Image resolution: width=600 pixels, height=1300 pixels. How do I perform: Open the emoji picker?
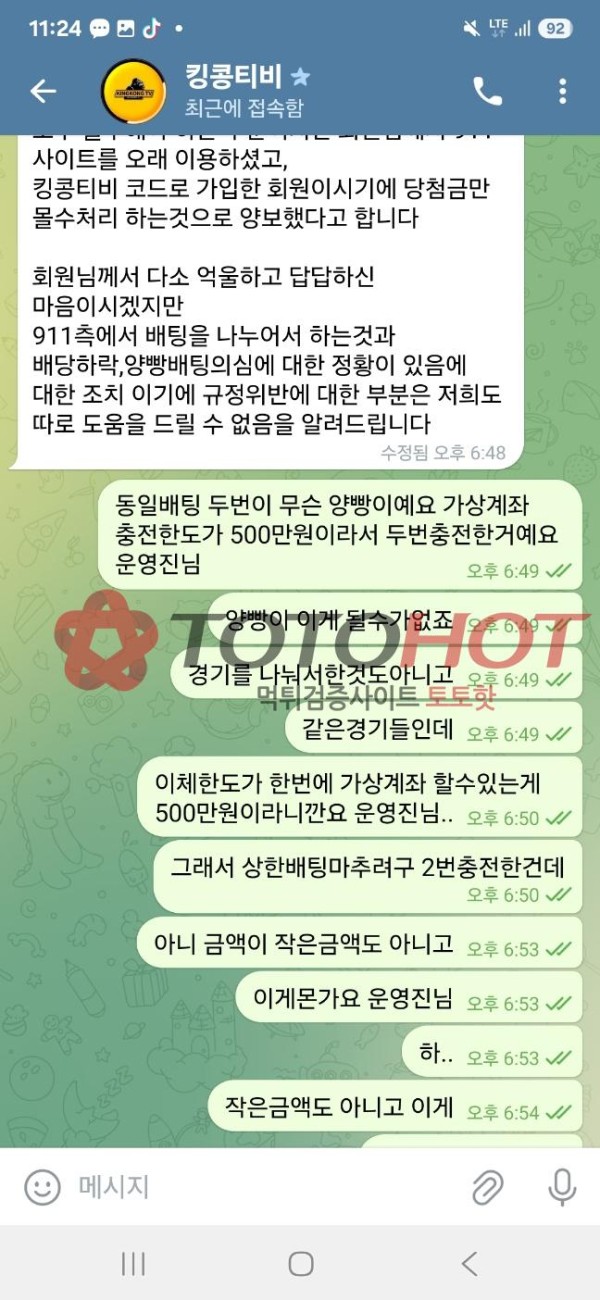(x=42, y=1188)
